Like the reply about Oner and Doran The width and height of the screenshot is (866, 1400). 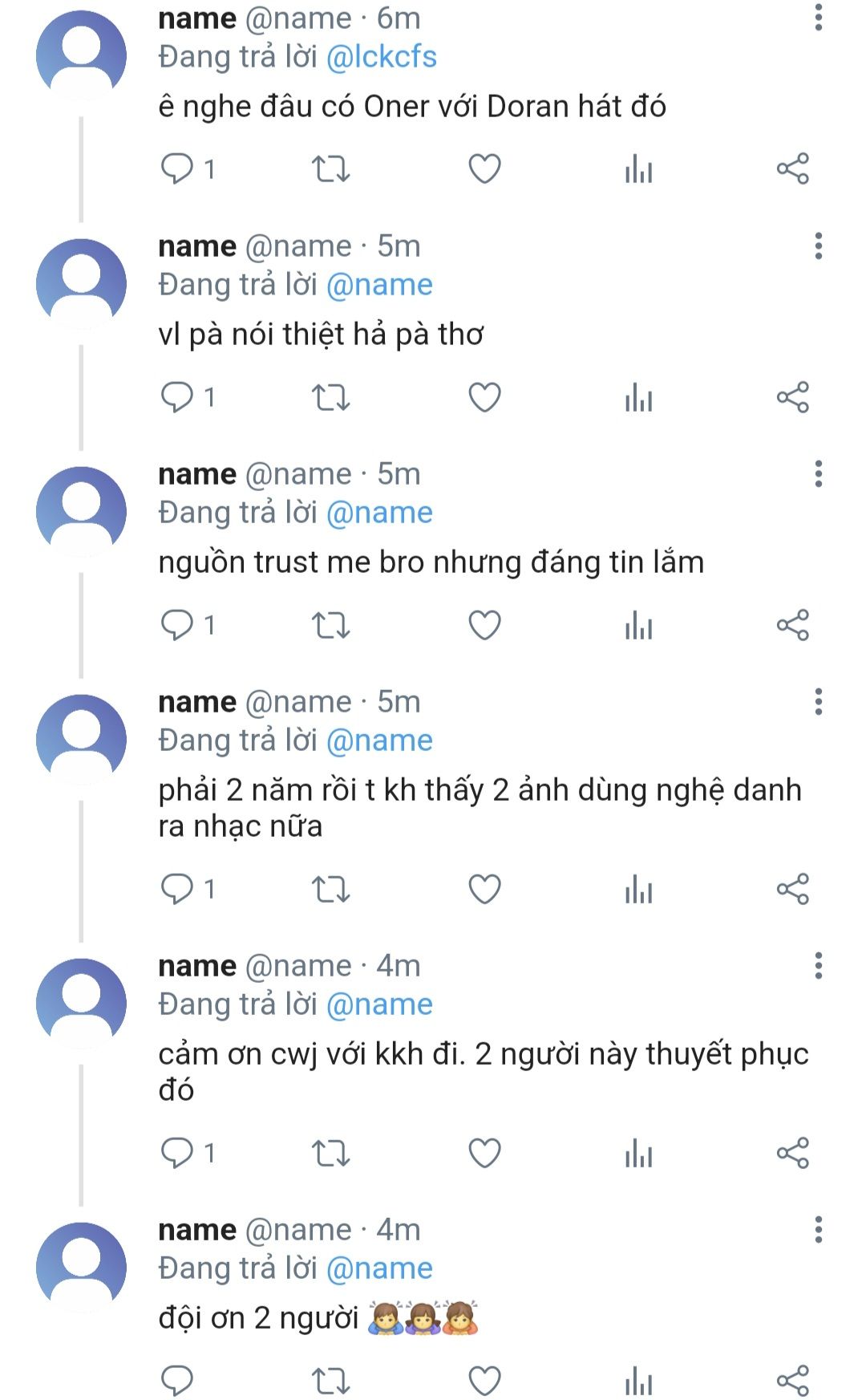484,169
